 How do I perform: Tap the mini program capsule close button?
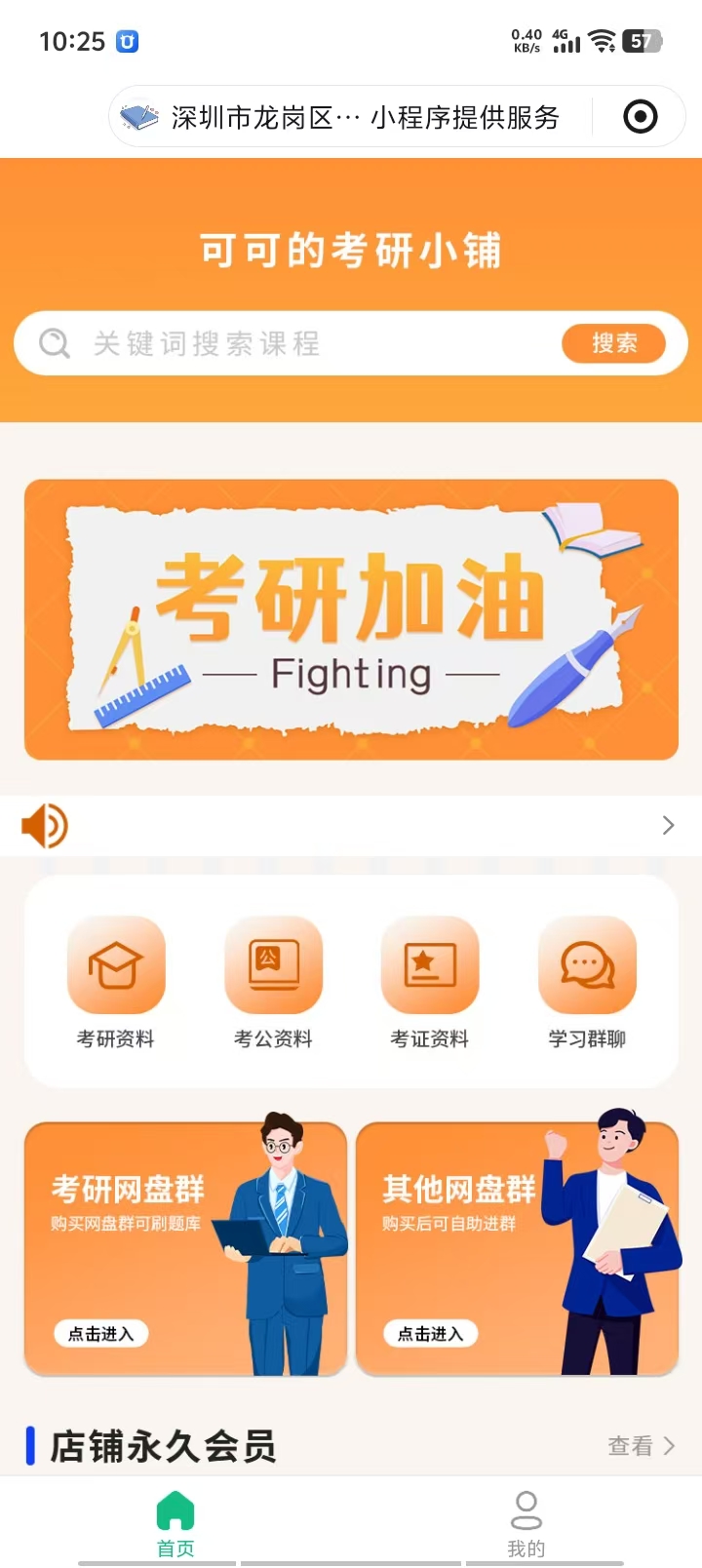[x=640, y=117]
